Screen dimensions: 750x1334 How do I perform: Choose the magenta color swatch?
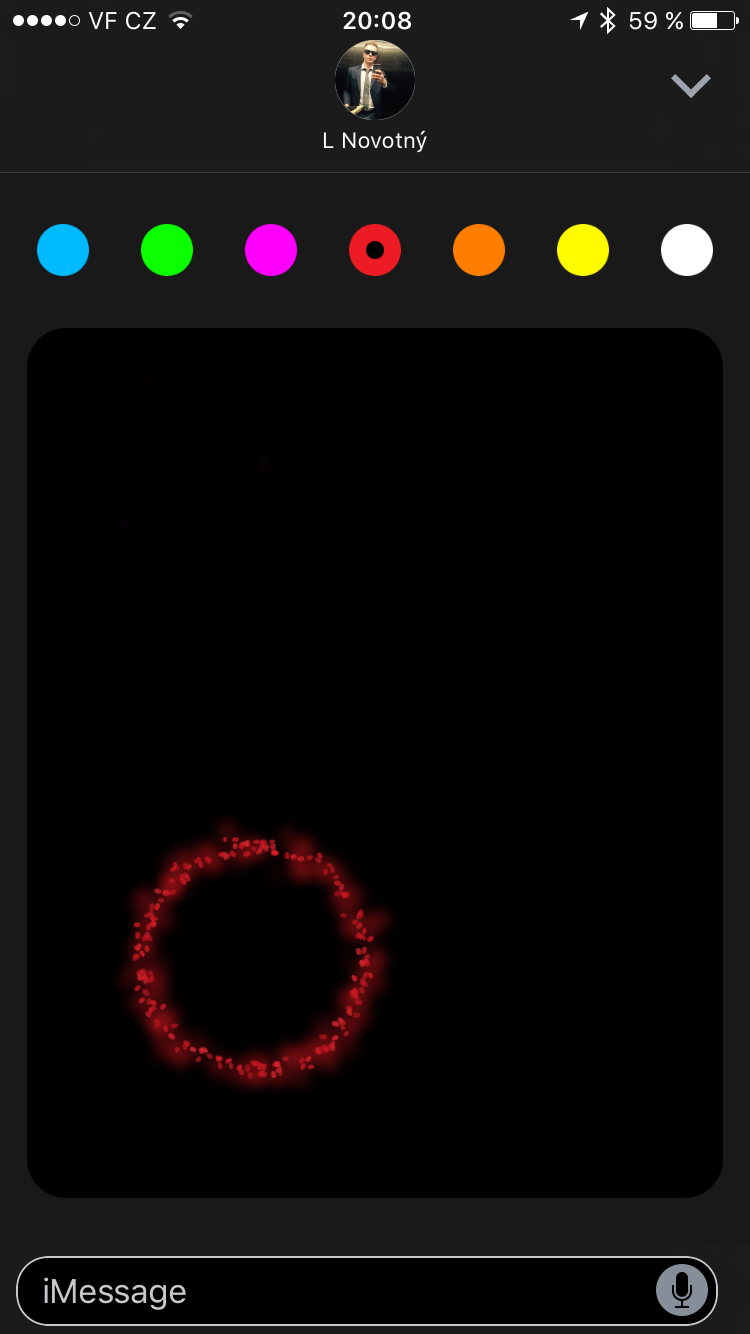(271, 250)
